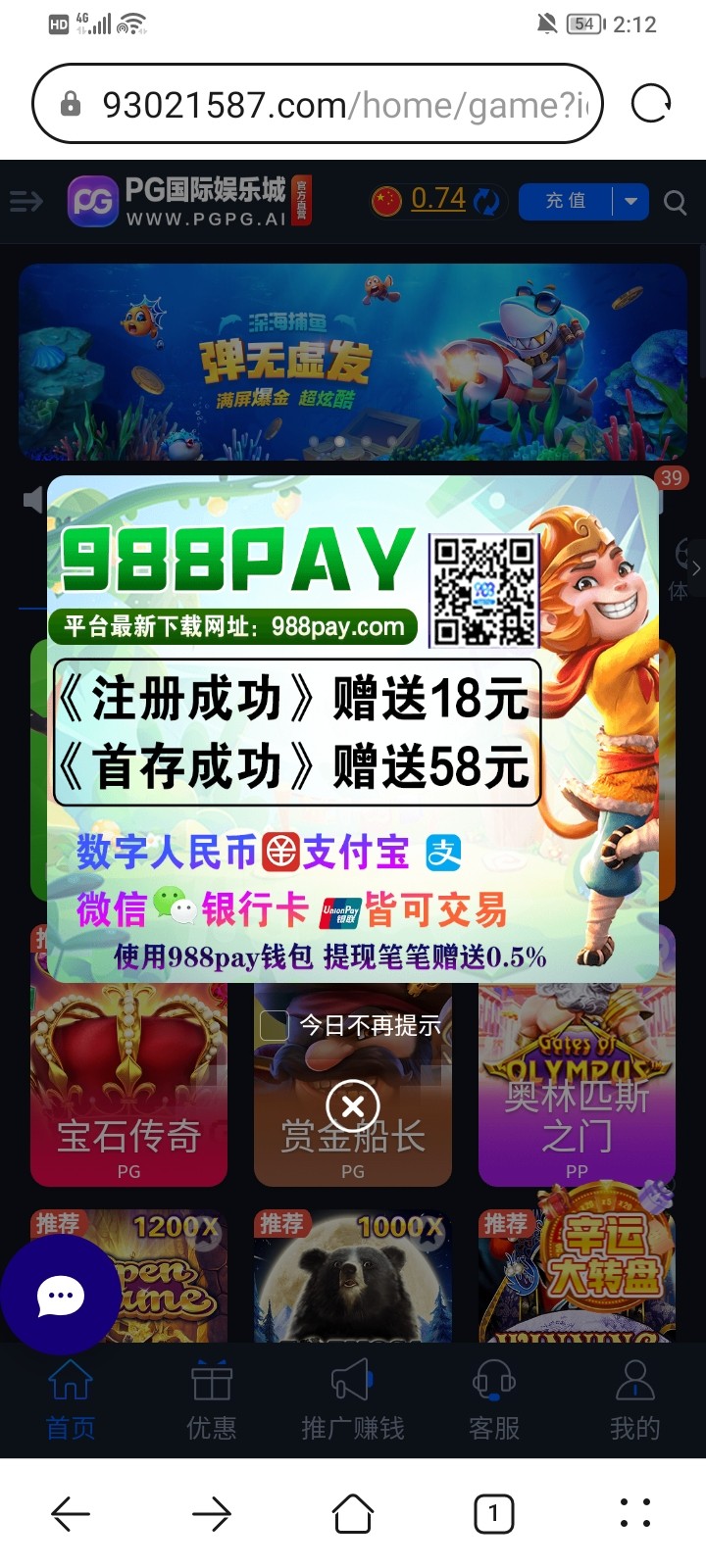Tap the 充值 recharge button

tap(566, 201)
